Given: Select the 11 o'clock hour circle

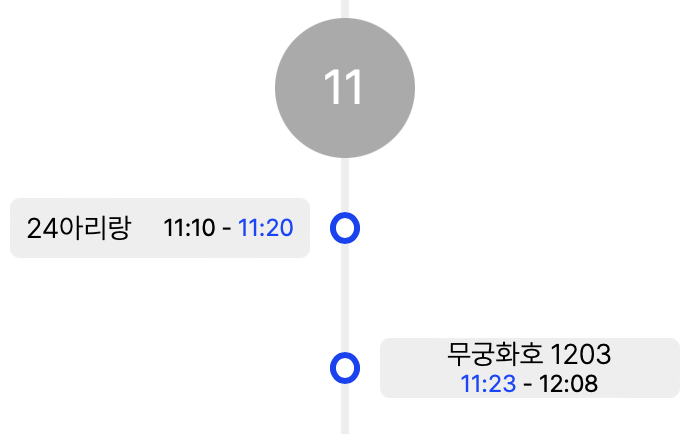Looking at the screenshot, I should pyautogui.click(x=345, y=88).
